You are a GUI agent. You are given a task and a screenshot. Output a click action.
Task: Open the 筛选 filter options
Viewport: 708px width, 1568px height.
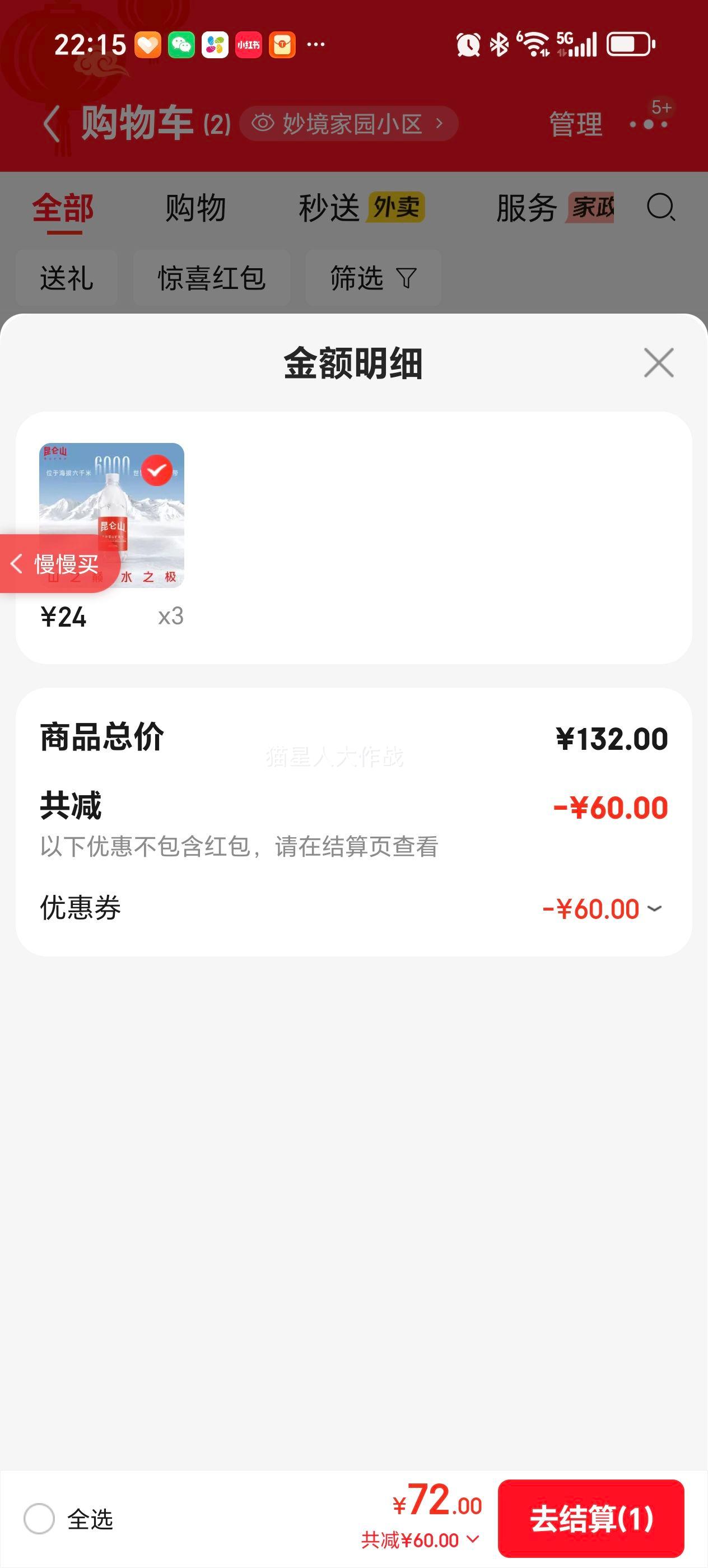[x=373, y=278]
